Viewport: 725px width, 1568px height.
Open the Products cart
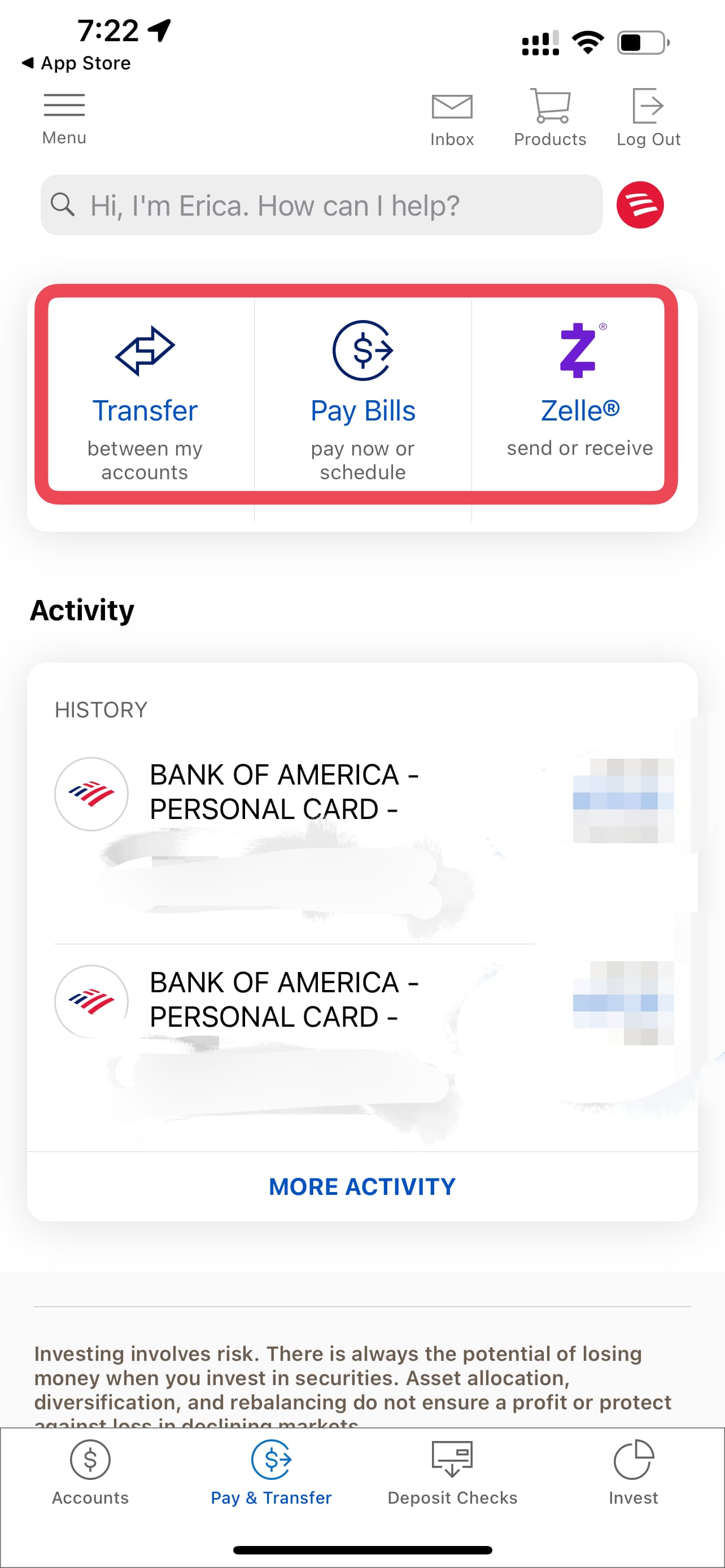[x=550, y=118]
